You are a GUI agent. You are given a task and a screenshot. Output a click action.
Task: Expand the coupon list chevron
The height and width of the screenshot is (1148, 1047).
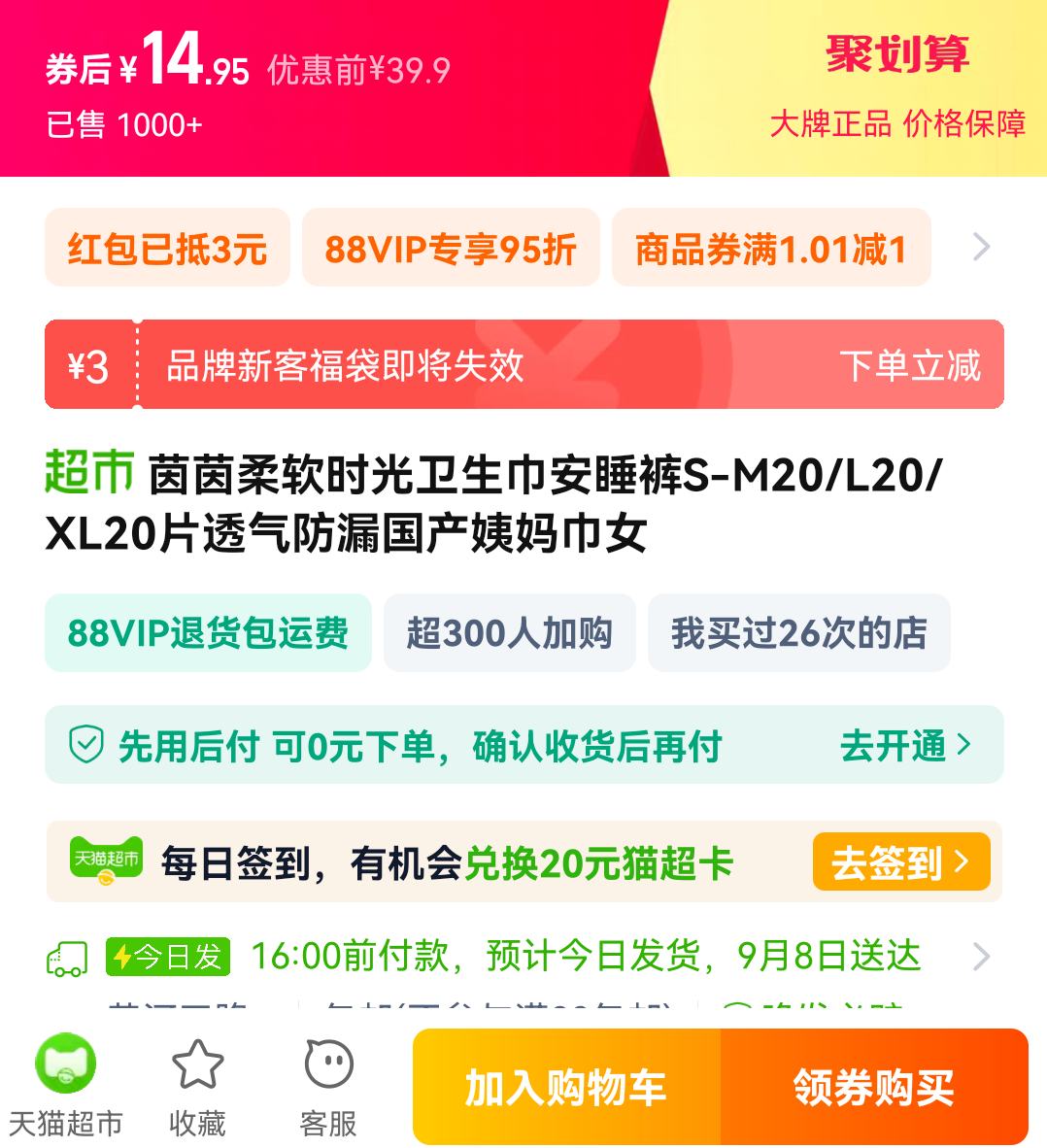tap(981, 248)
